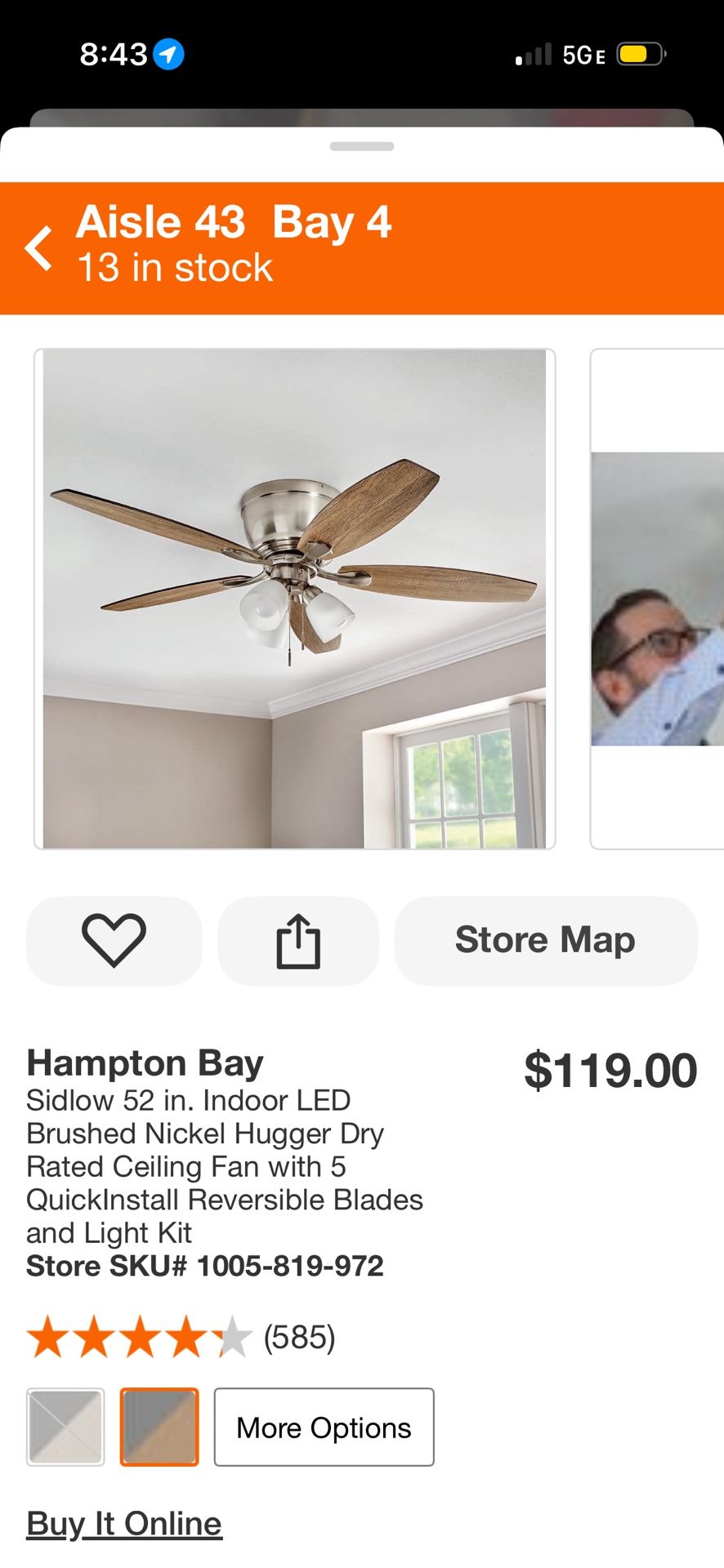Go back using the orange header arrow

point(39,248)
